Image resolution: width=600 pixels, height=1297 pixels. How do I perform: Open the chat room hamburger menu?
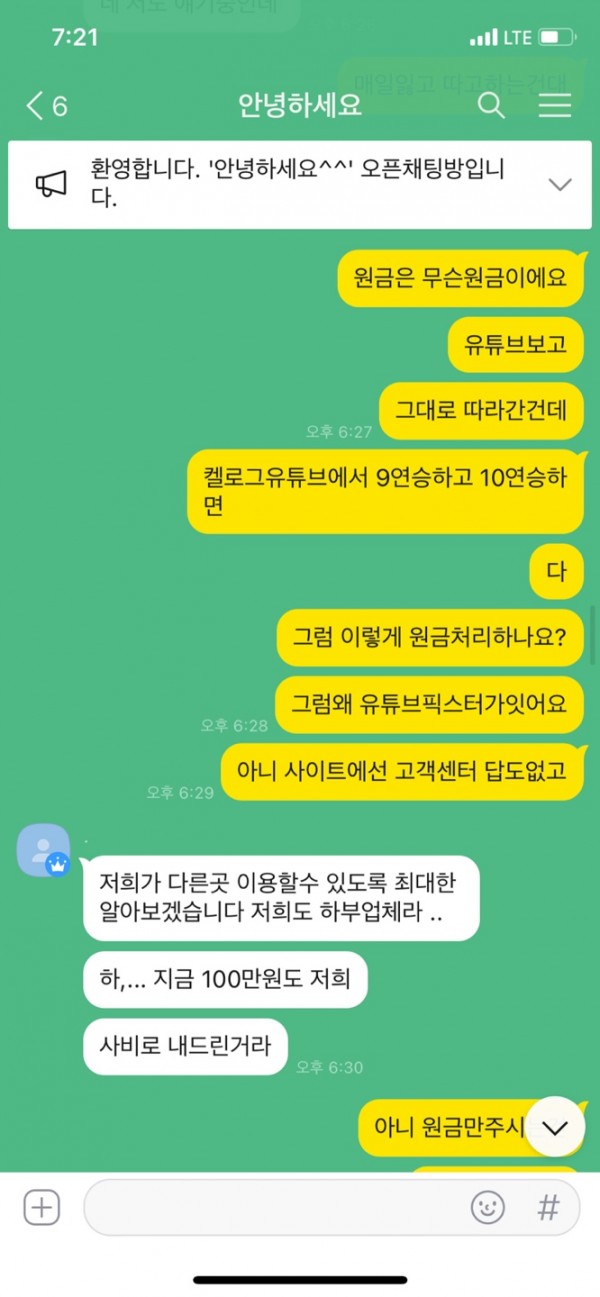555,105
